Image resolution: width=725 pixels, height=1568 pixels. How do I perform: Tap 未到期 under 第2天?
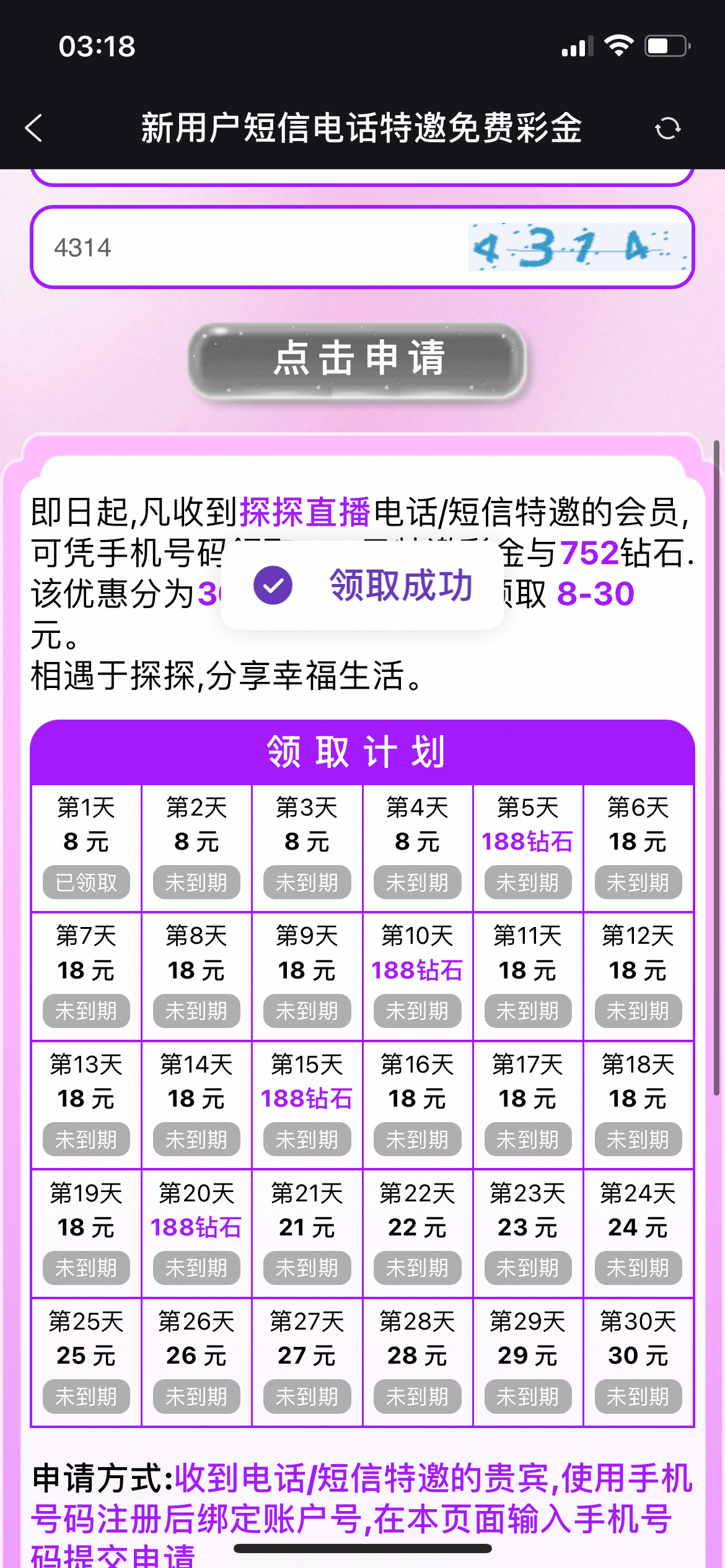(196, 882)
